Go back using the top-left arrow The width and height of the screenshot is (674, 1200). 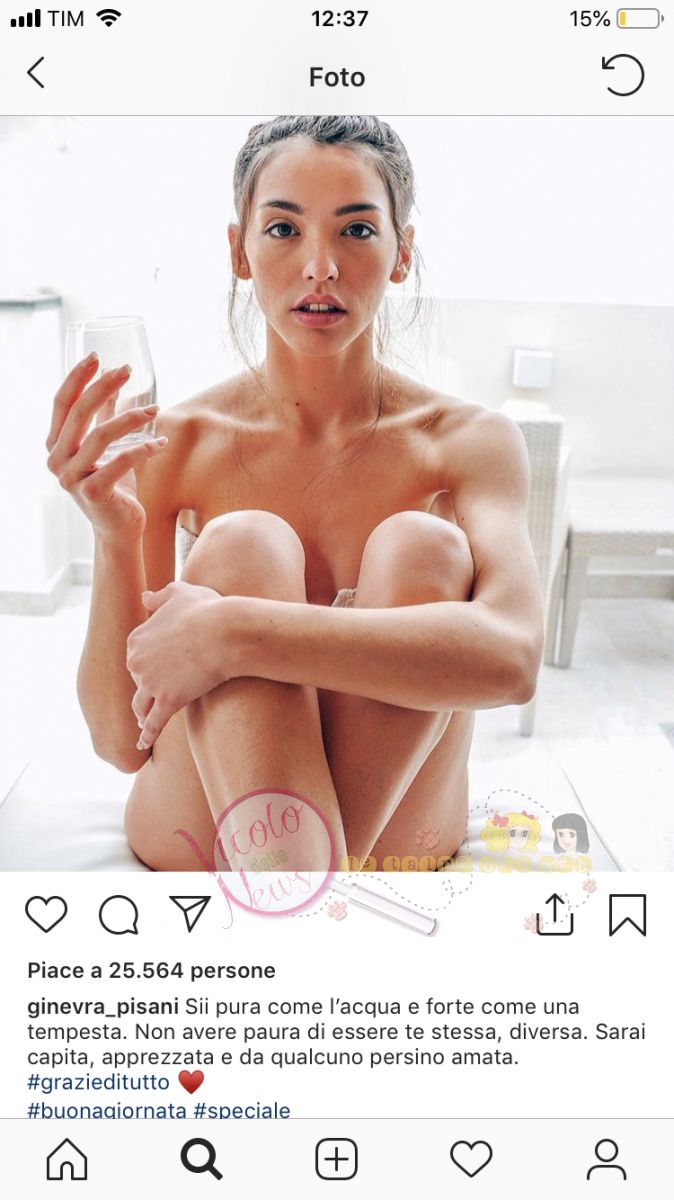36,73
